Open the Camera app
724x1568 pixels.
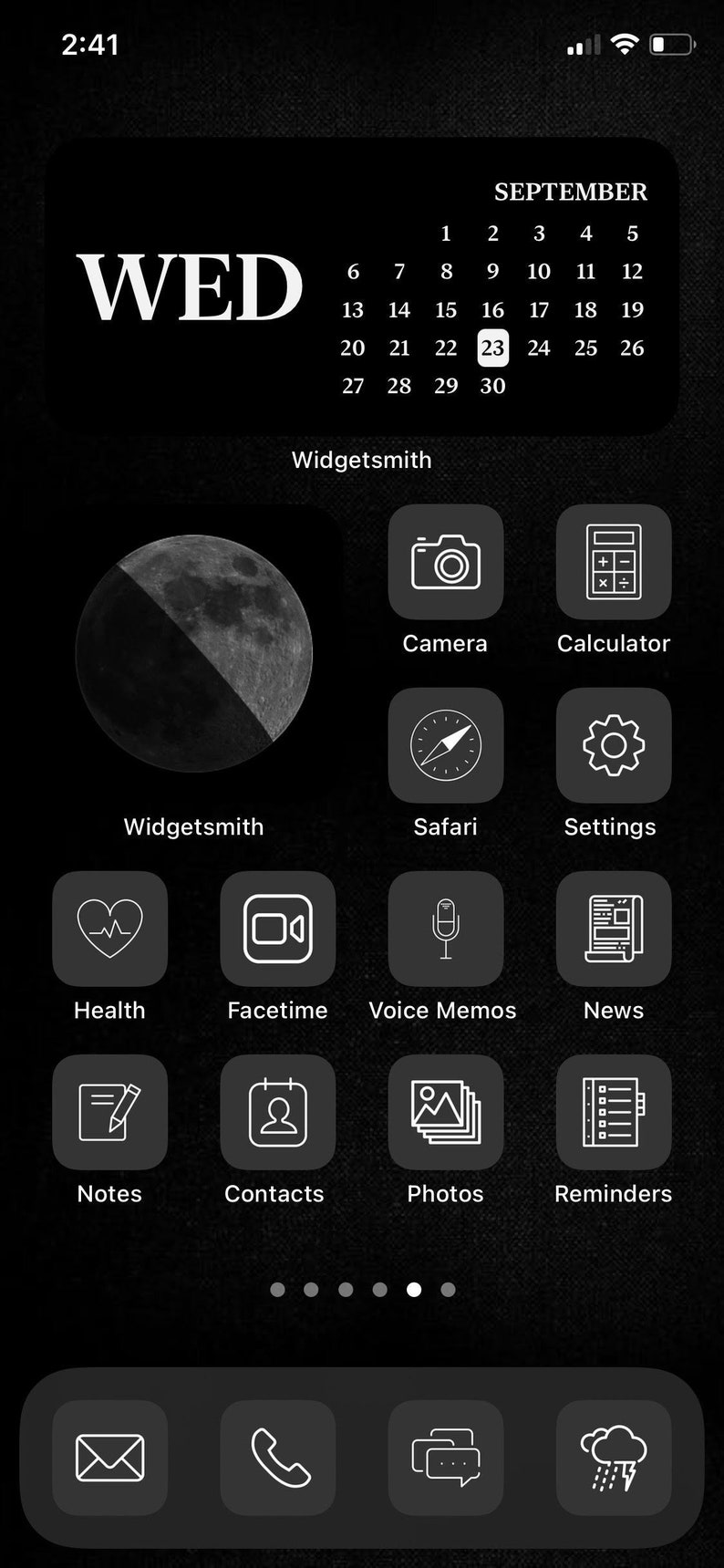click(446, 562)
